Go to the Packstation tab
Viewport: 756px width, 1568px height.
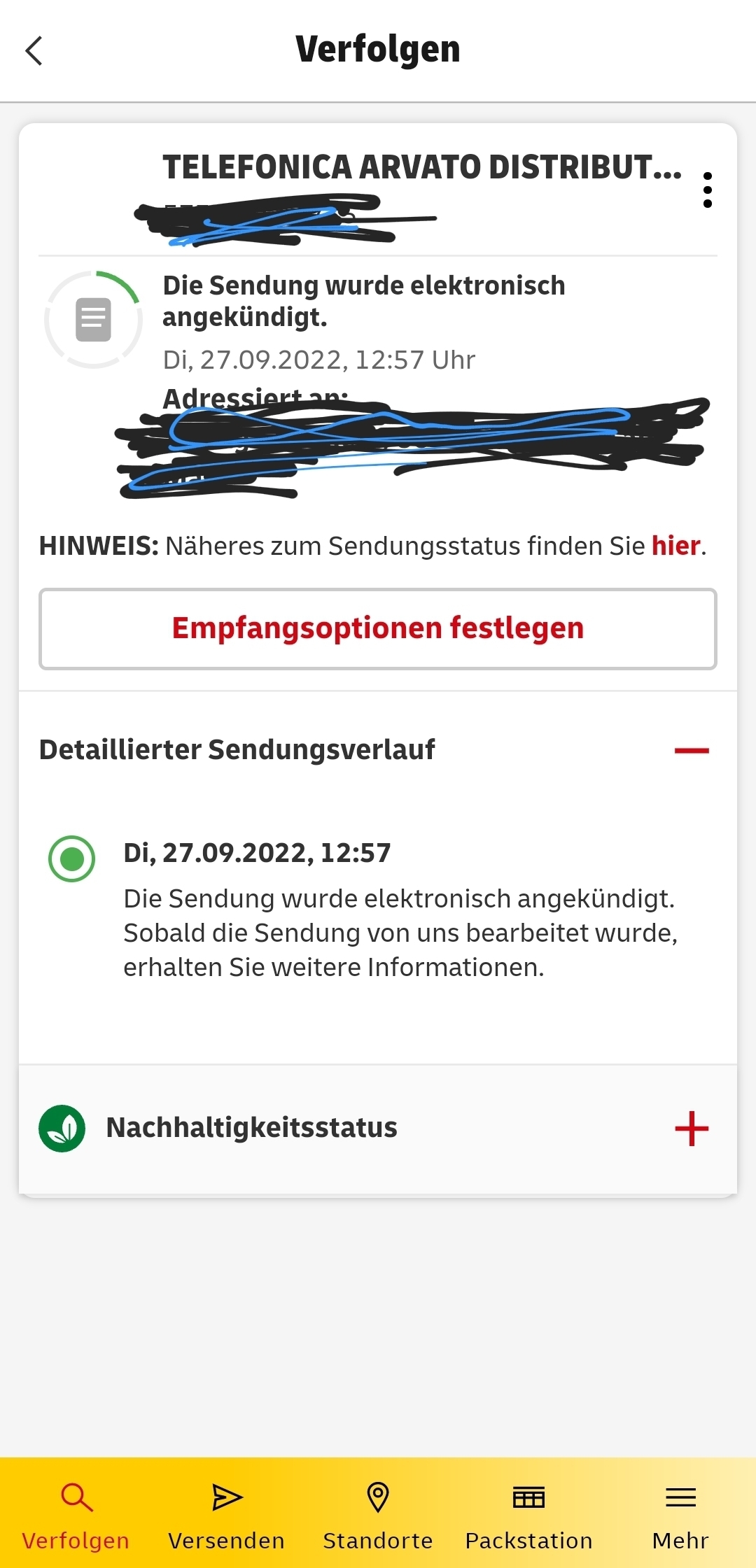click(529, 1513)
